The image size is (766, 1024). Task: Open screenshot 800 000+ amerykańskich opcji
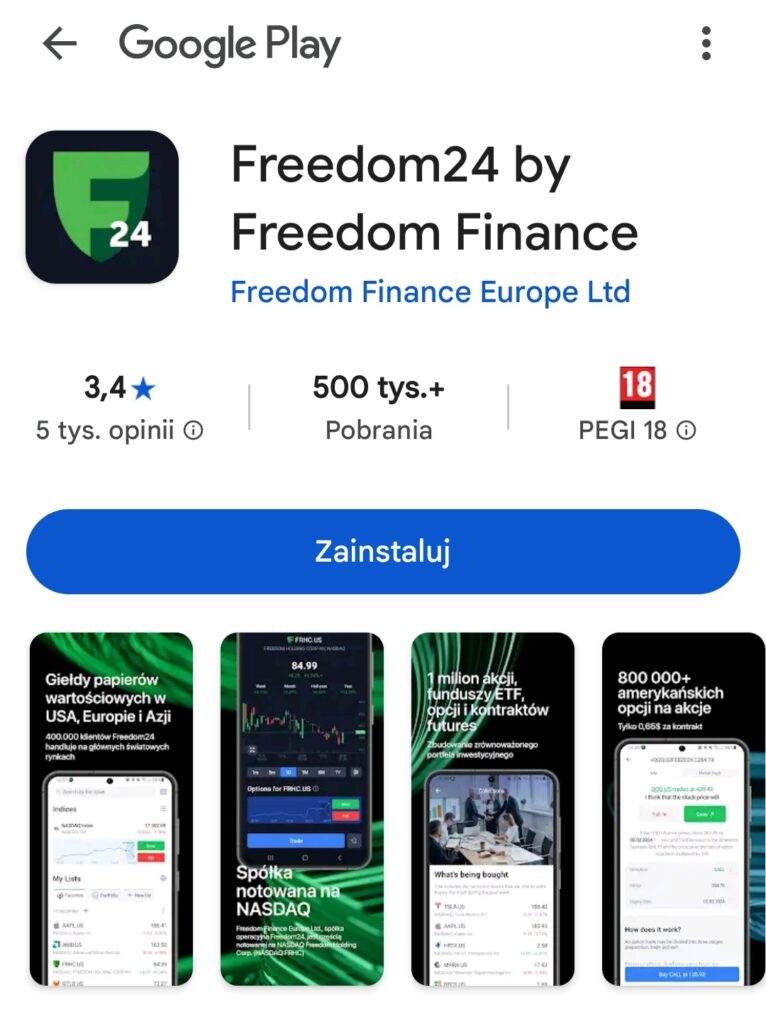(683, 808)
